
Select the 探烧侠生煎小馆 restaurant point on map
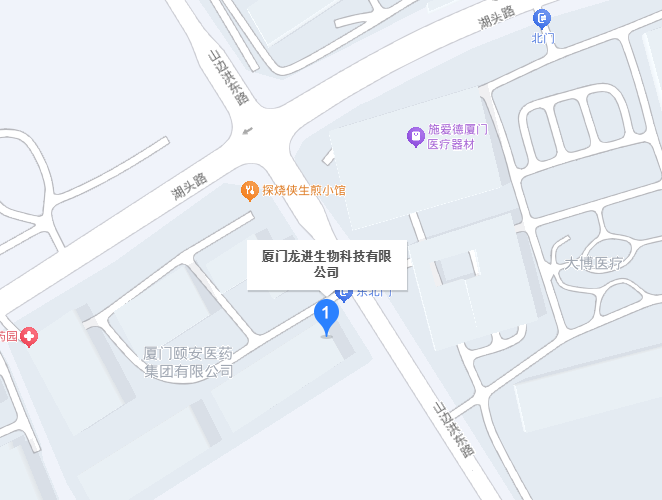[x=251, y=190]
